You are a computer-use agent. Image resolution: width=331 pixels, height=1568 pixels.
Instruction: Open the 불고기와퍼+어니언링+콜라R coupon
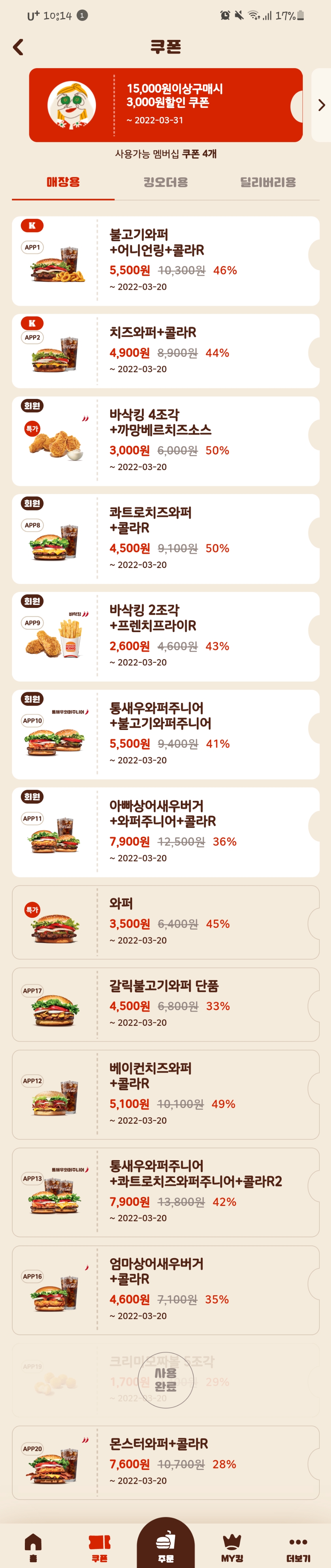tap(165, 260)
